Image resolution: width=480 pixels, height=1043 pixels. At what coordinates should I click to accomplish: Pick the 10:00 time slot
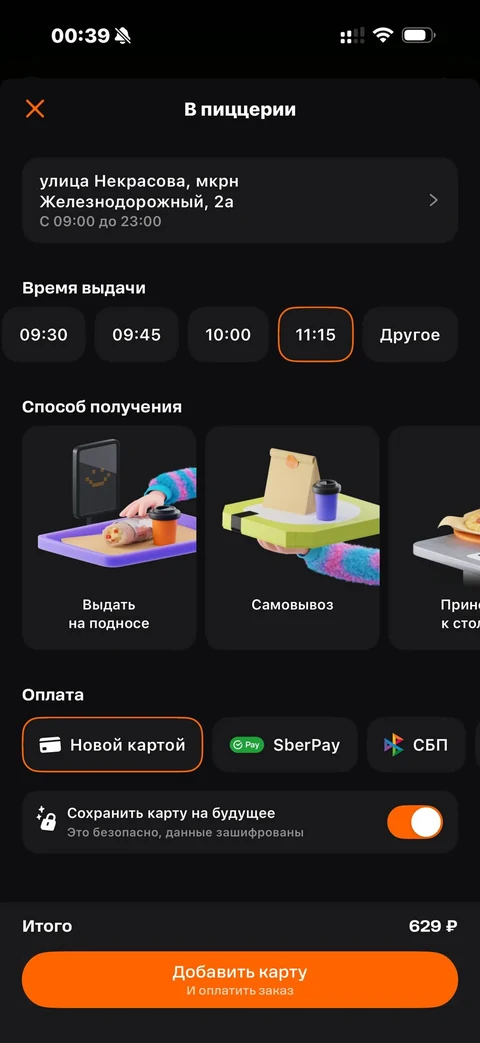[x=228, y=335]
